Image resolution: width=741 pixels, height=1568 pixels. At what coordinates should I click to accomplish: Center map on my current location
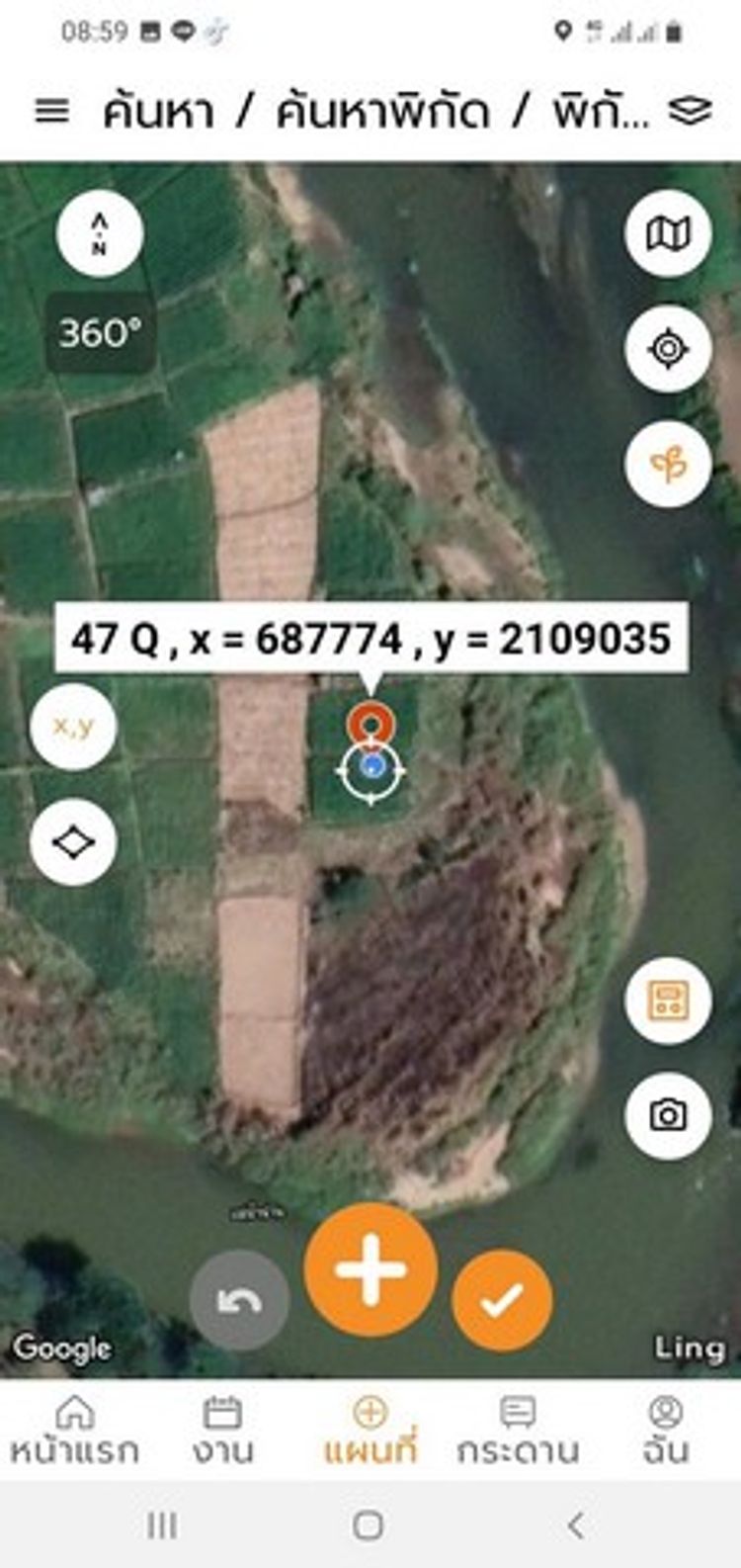tap(668, 349)
